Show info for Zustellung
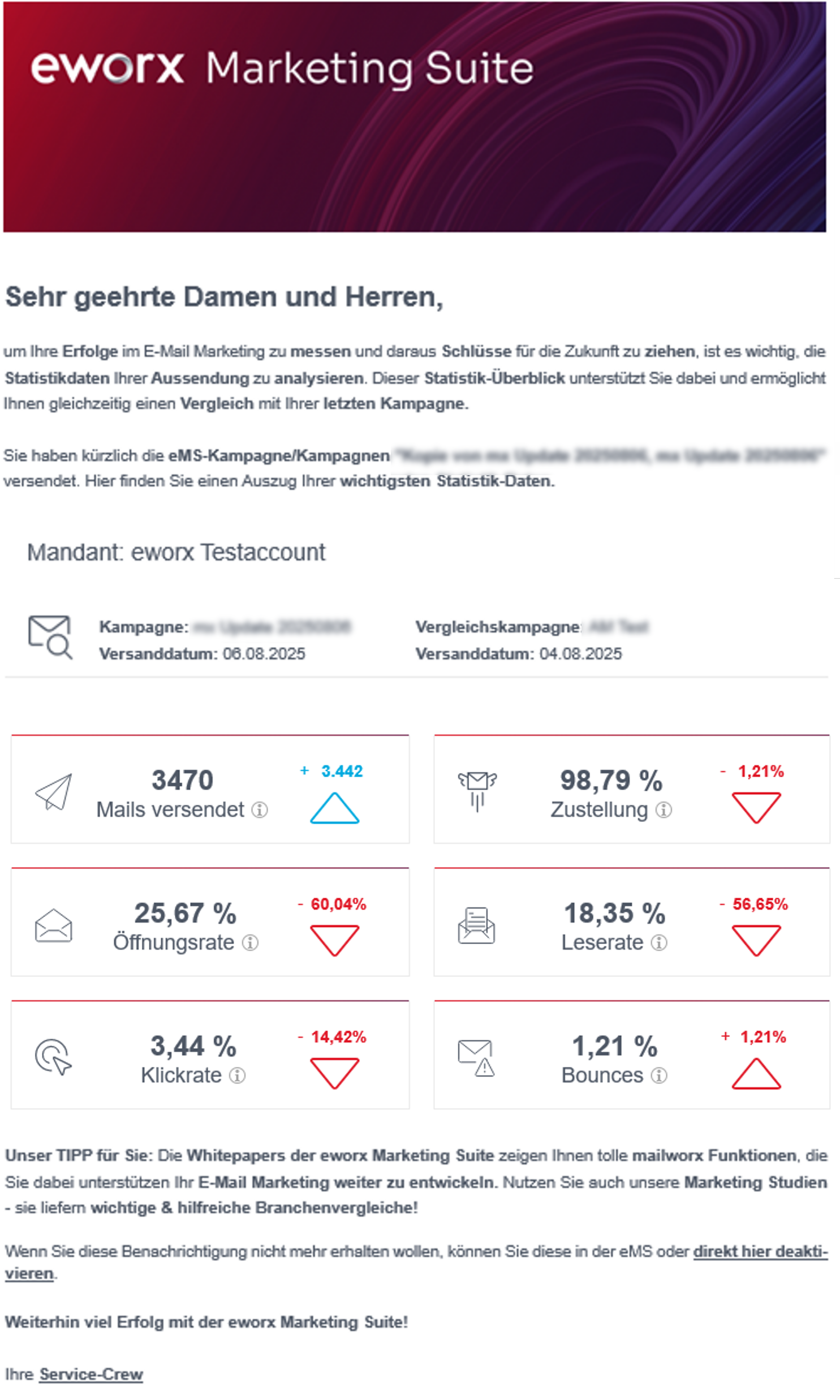The width and height of the screenshot is (840, 1400). 664,810
